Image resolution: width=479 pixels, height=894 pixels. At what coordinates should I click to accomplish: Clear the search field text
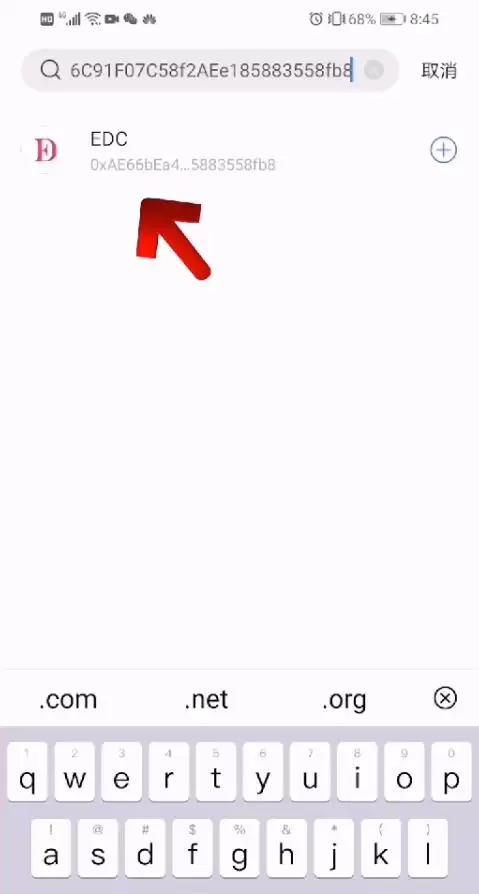[x=374, y=70]
